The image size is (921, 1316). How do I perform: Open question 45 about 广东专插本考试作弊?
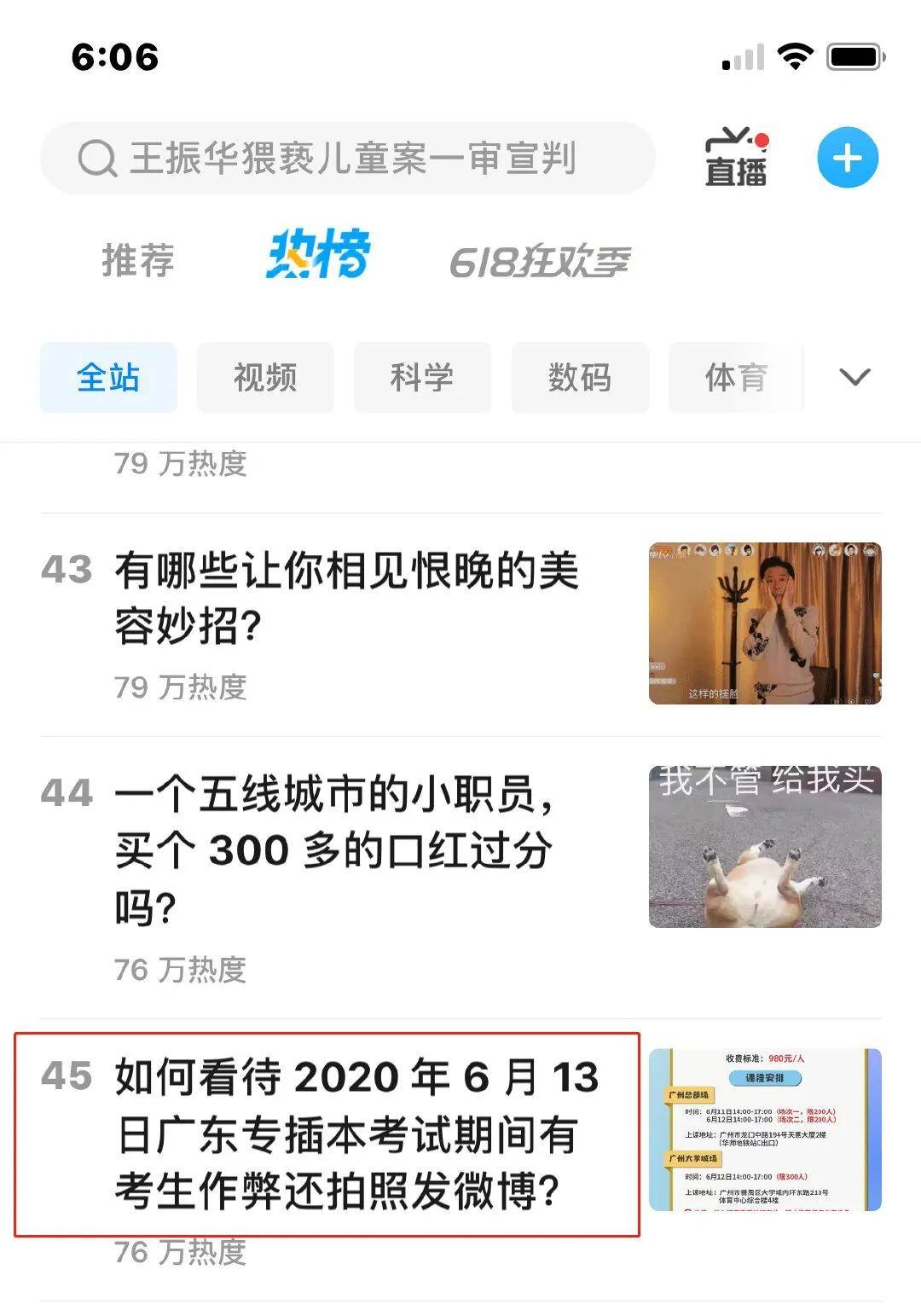[356, 1133]
